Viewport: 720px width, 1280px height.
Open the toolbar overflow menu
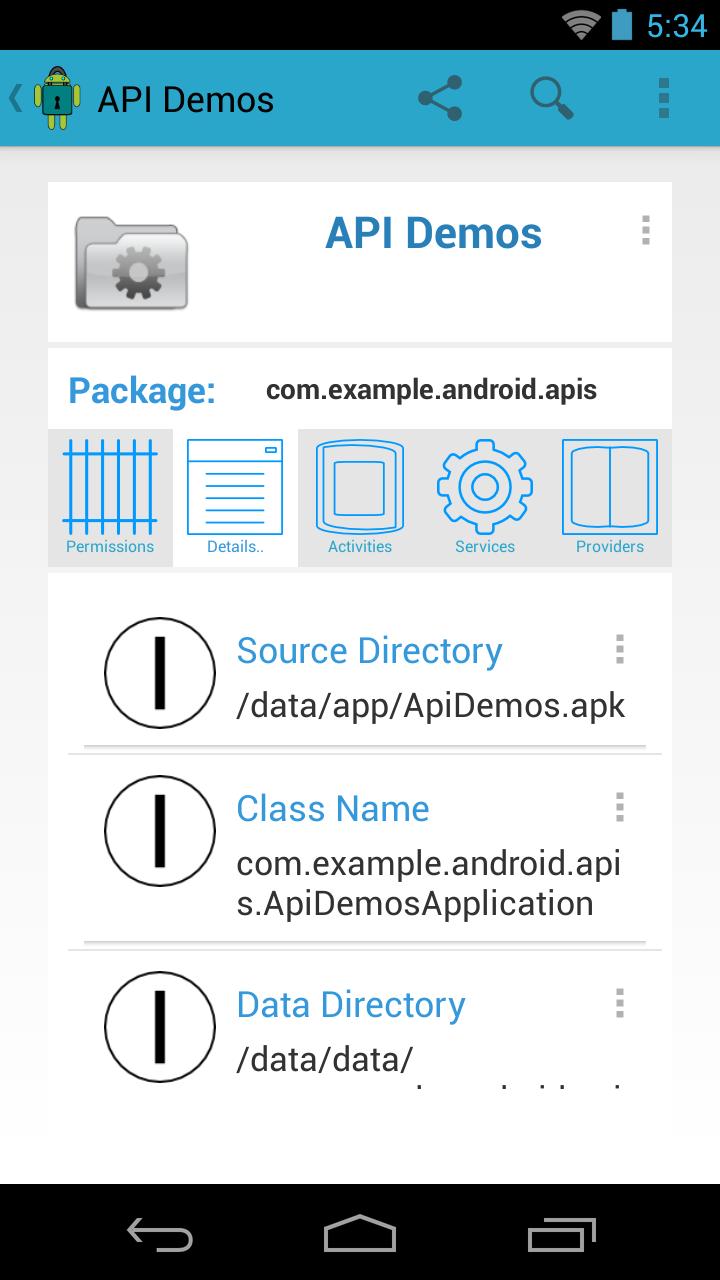(x=663, y=99)
